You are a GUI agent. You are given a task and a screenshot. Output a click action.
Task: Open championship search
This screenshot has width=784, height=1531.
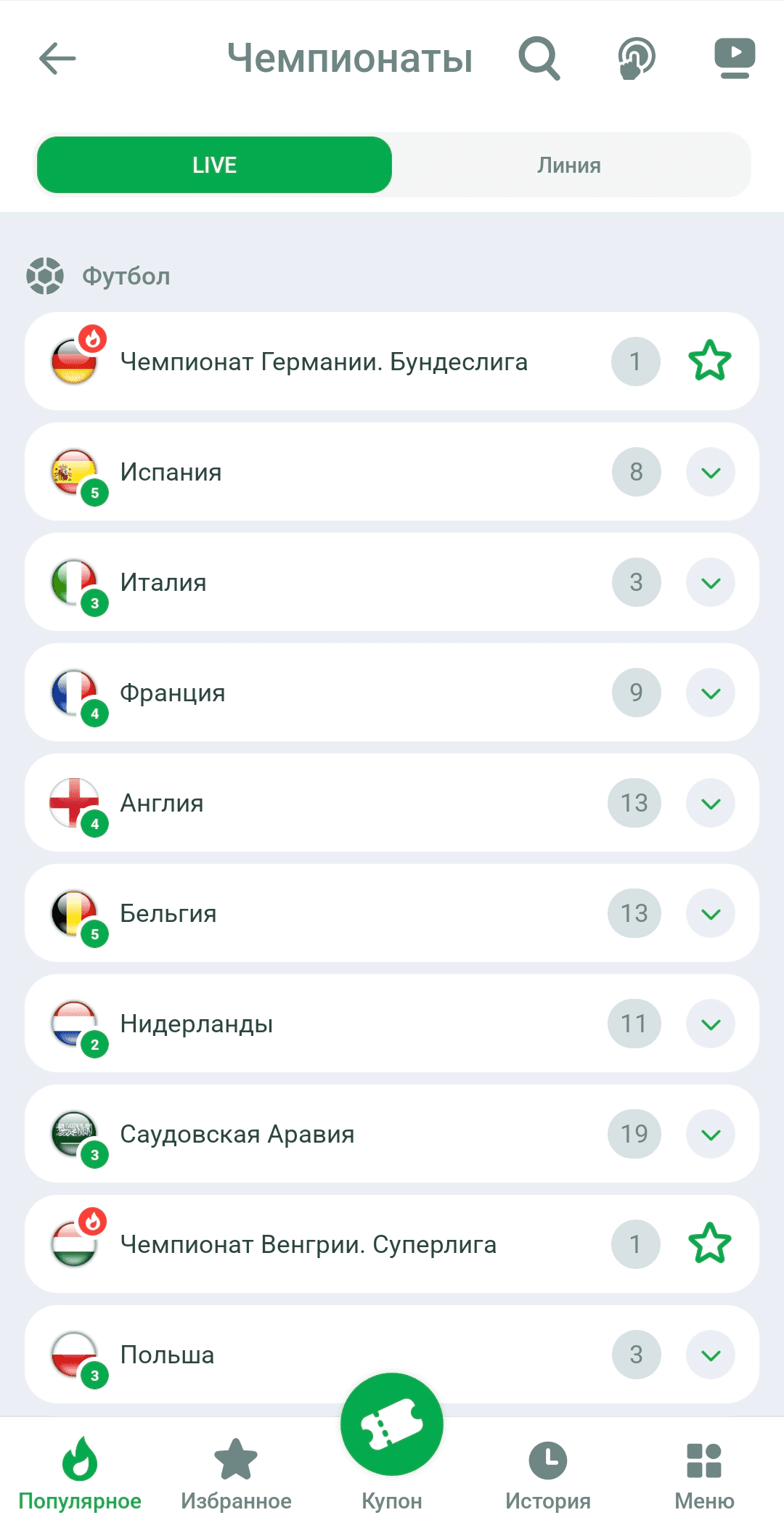click(539, 58)
